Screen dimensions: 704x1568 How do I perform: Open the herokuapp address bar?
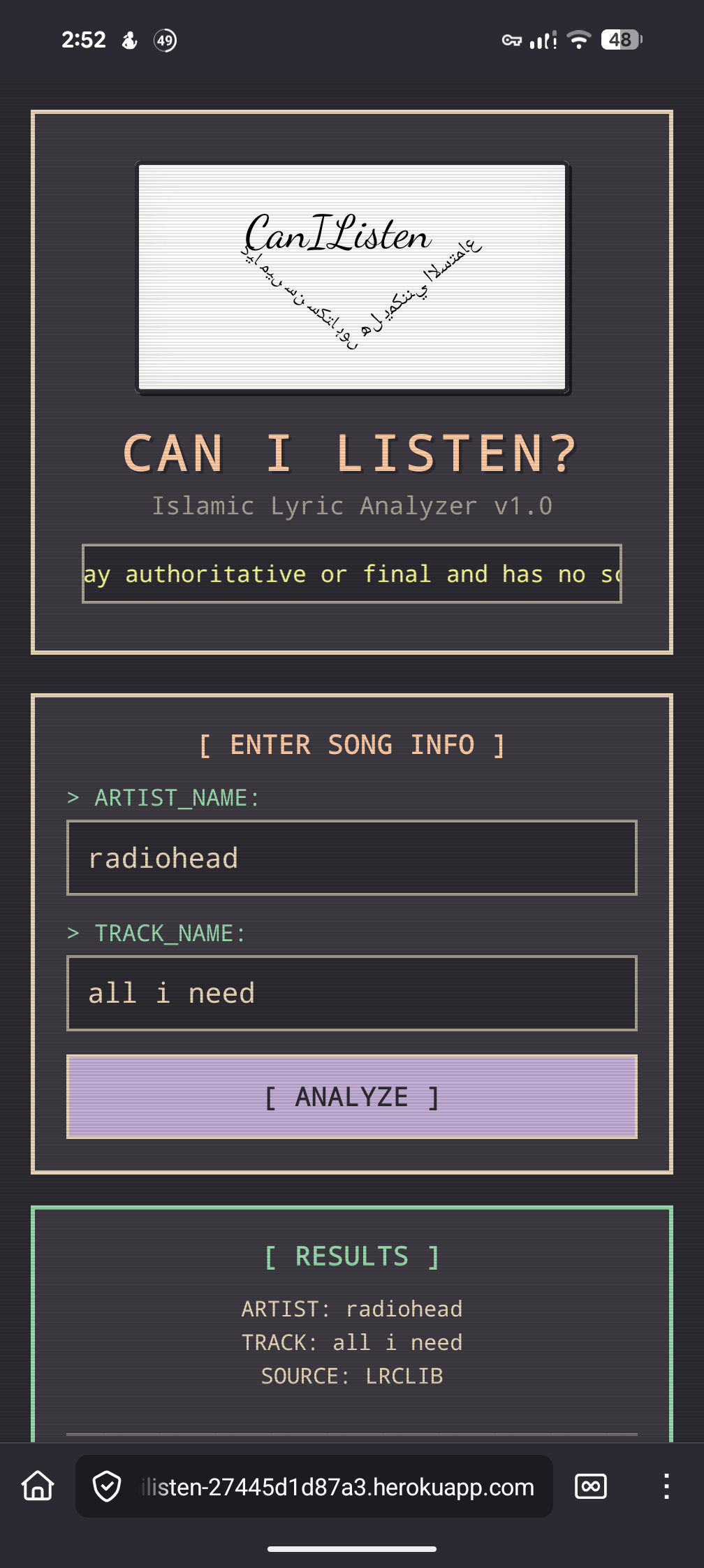[338, 1487]
